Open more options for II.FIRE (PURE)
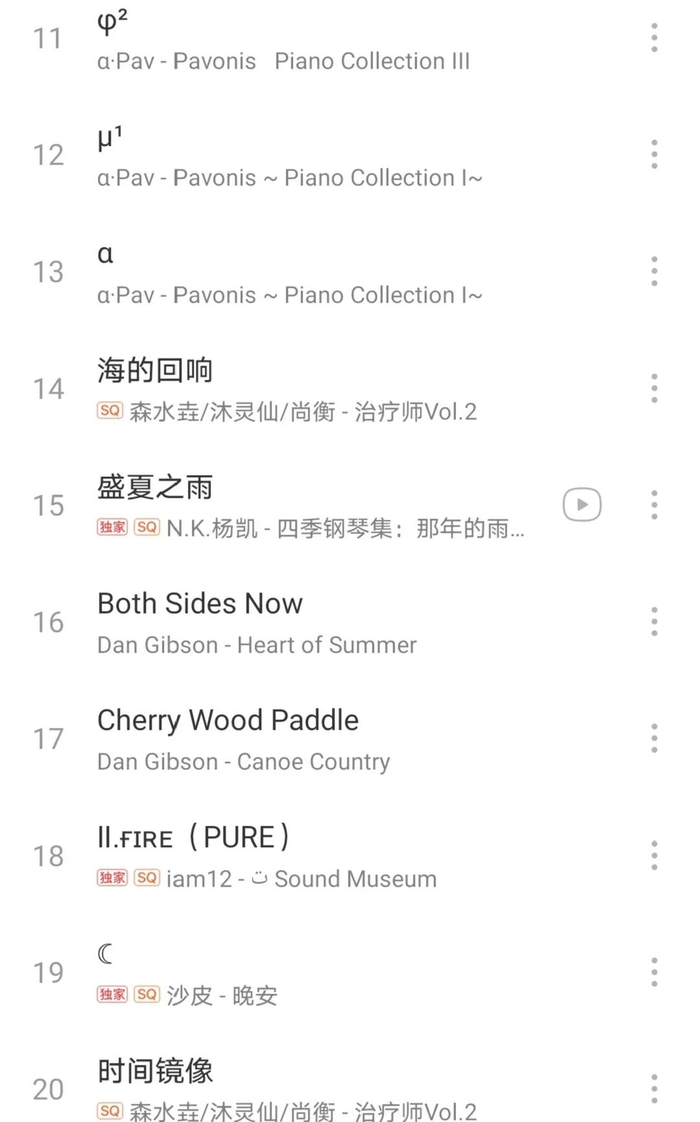This screenshot has width=700, height=1122. point(654,856)
